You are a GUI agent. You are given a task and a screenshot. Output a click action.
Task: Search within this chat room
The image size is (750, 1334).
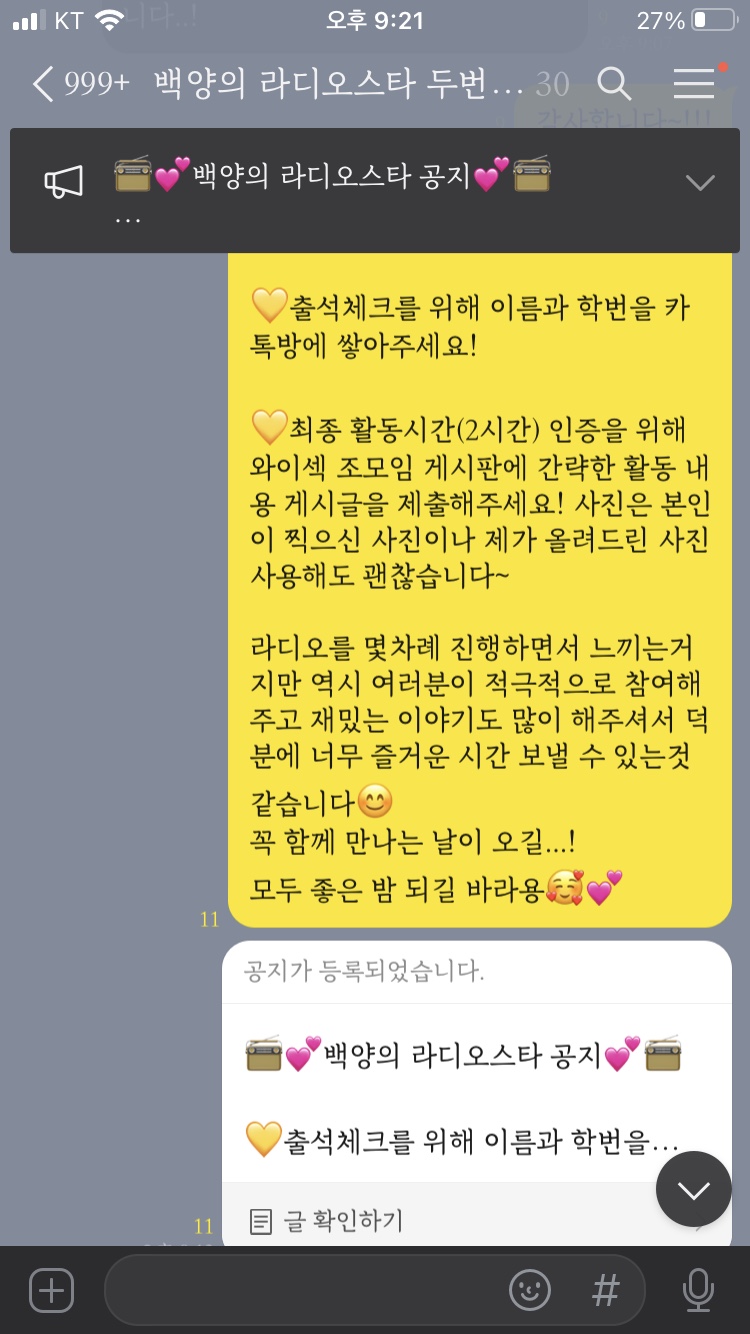coord(614,84)
